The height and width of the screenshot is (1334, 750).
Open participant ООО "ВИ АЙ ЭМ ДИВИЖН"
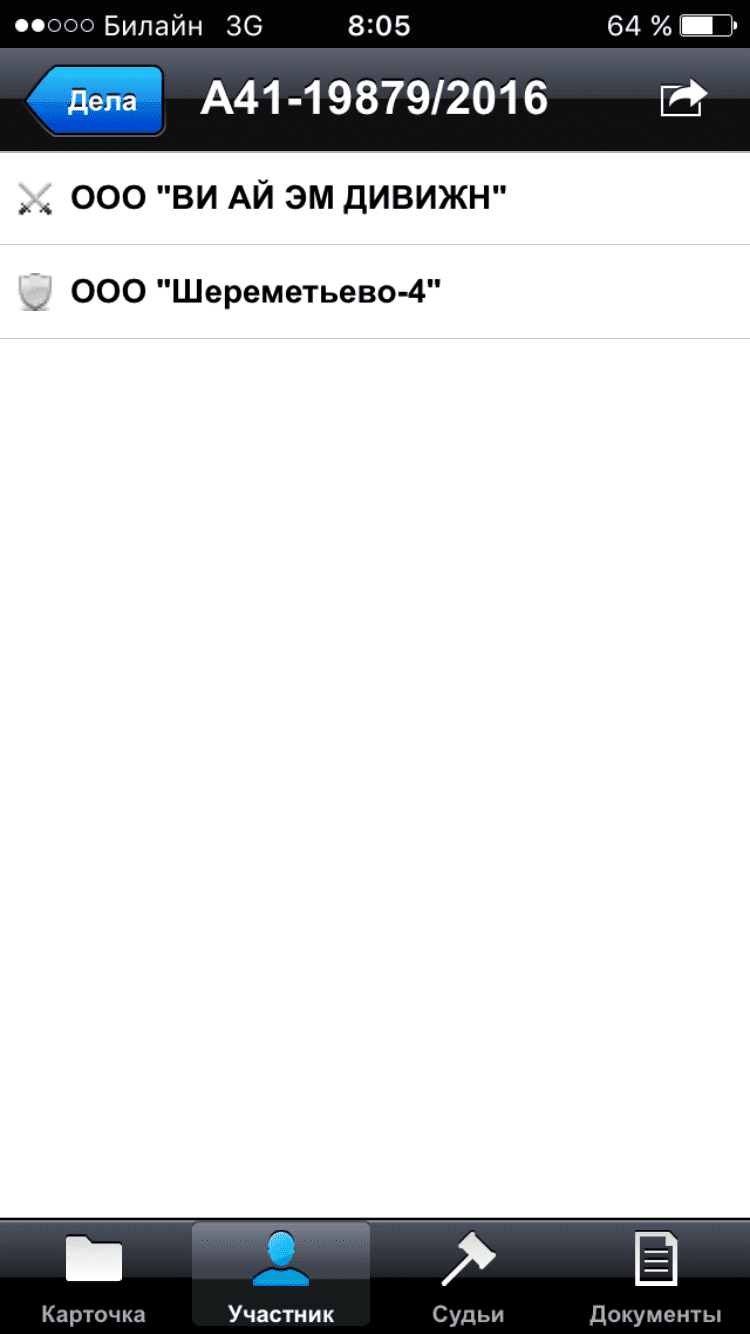[x=375, y=198]
